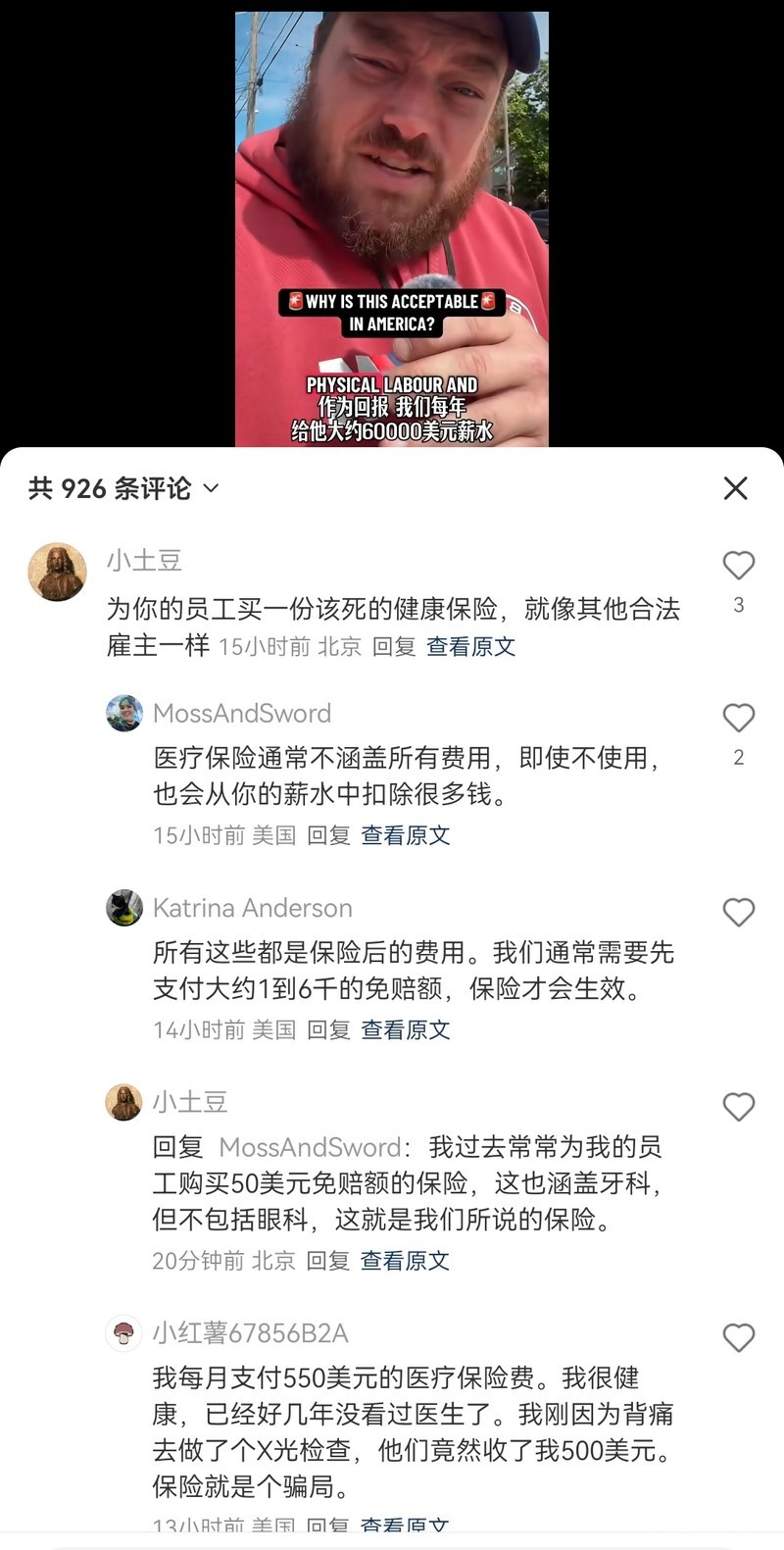Reply to 小土豆's top comment

point(394,647)
